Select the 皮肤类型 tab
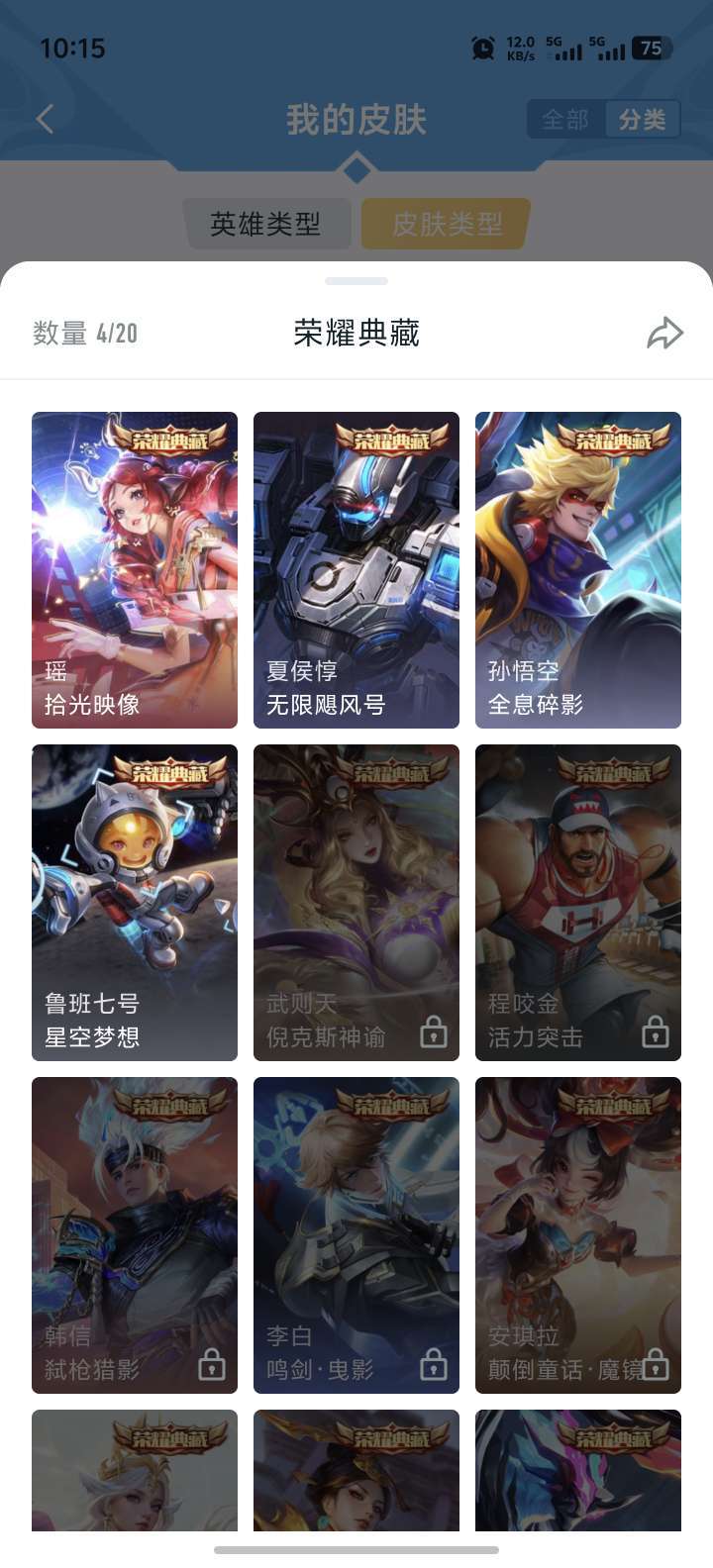Image resolution: width=713 pixels, height=1568 pixels. tap(447, 224)
